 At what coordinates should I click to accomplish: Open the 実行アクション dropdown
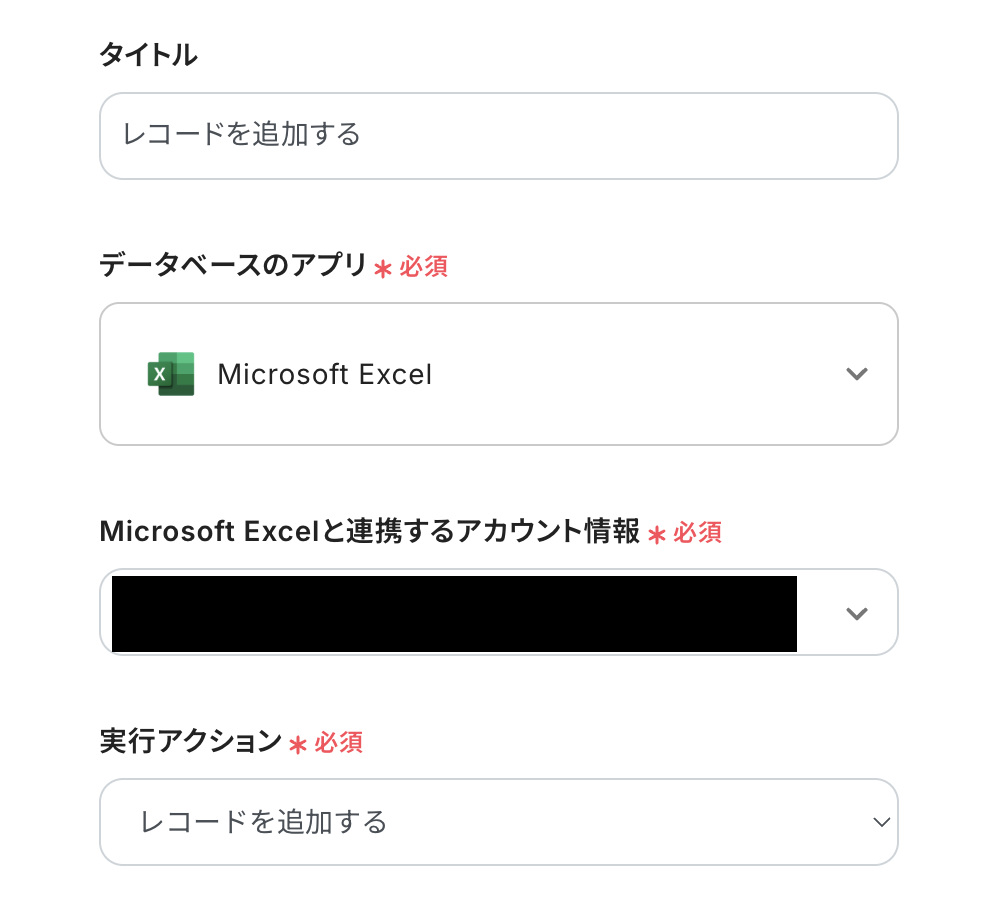[x=498, y=822]
